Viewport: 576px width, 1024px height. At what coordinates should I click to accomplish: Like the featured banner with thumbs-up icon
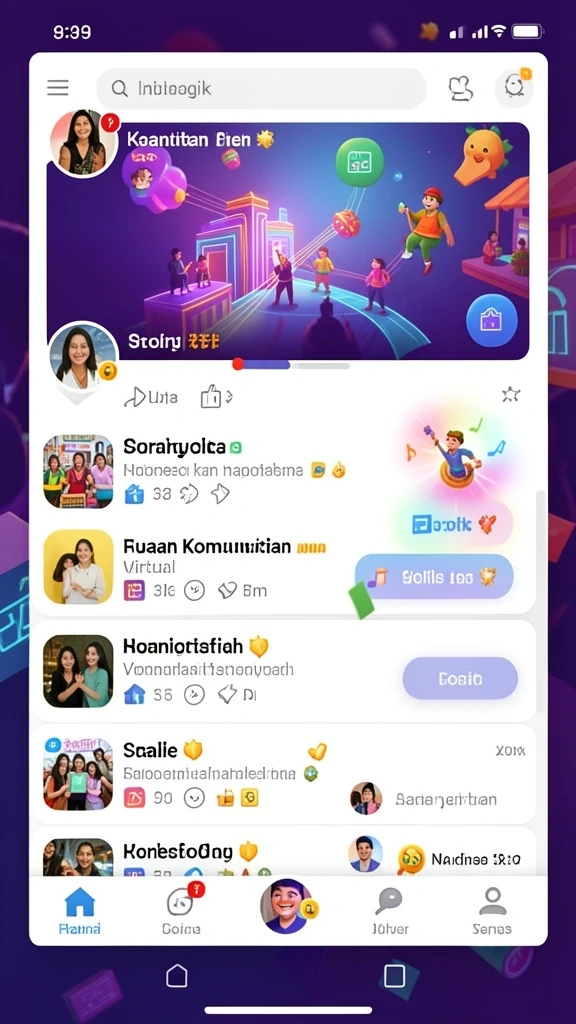click(x=216, y=396)
